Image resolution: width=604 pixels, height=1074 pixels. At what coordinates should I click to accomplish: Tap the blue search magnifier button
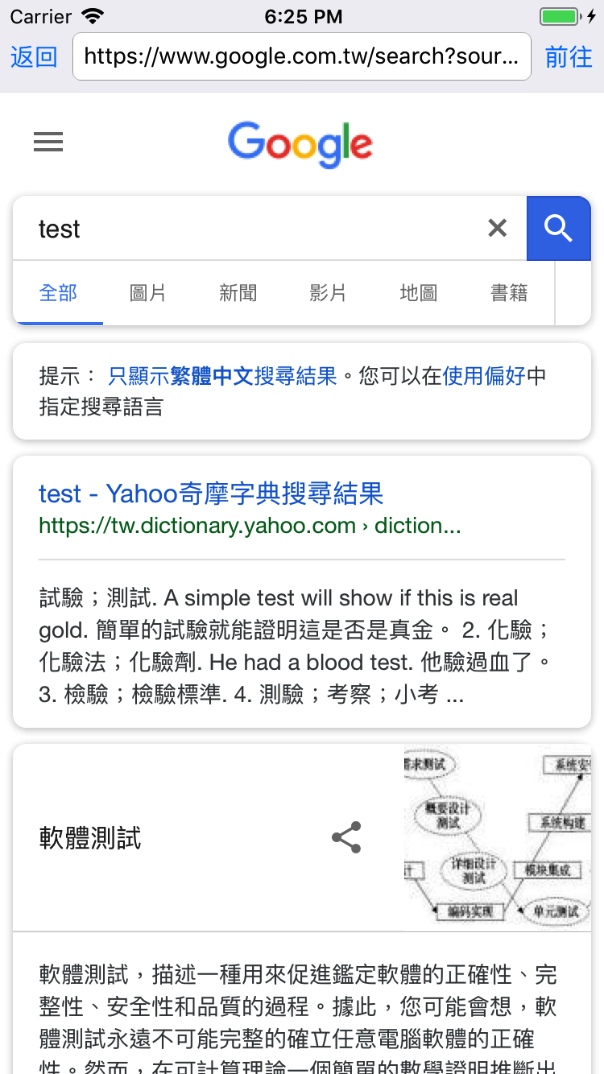point(558,229)
